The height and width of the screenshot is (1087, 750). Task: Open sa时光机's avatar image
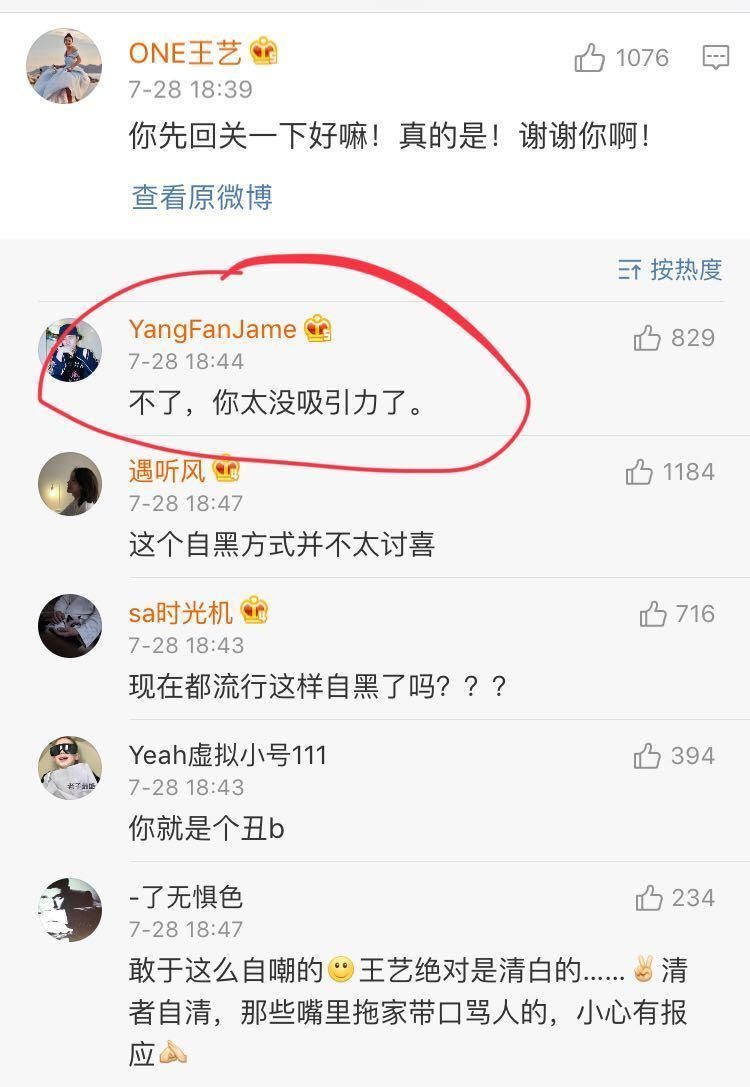pyautogui.click(x=69, y=625)
